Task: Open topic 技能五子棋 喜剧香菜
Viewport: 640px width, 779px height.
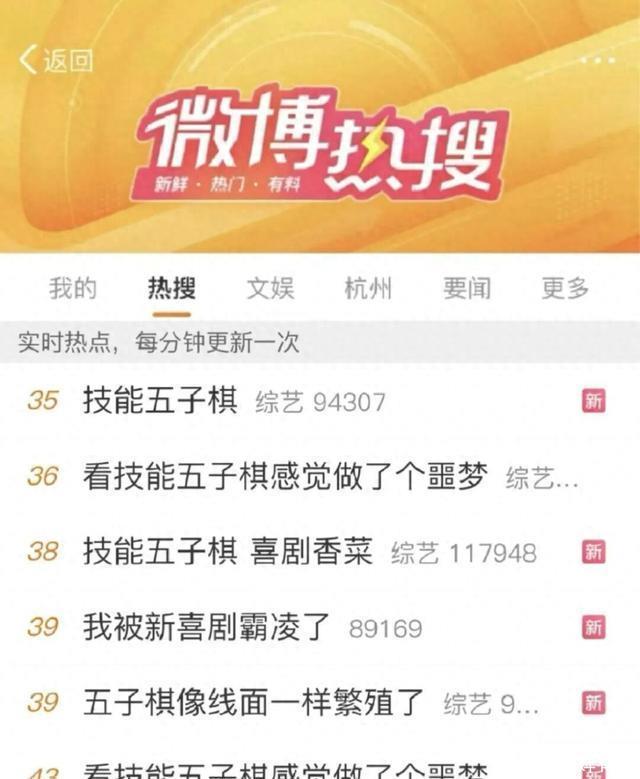Action: coord(228,552)
